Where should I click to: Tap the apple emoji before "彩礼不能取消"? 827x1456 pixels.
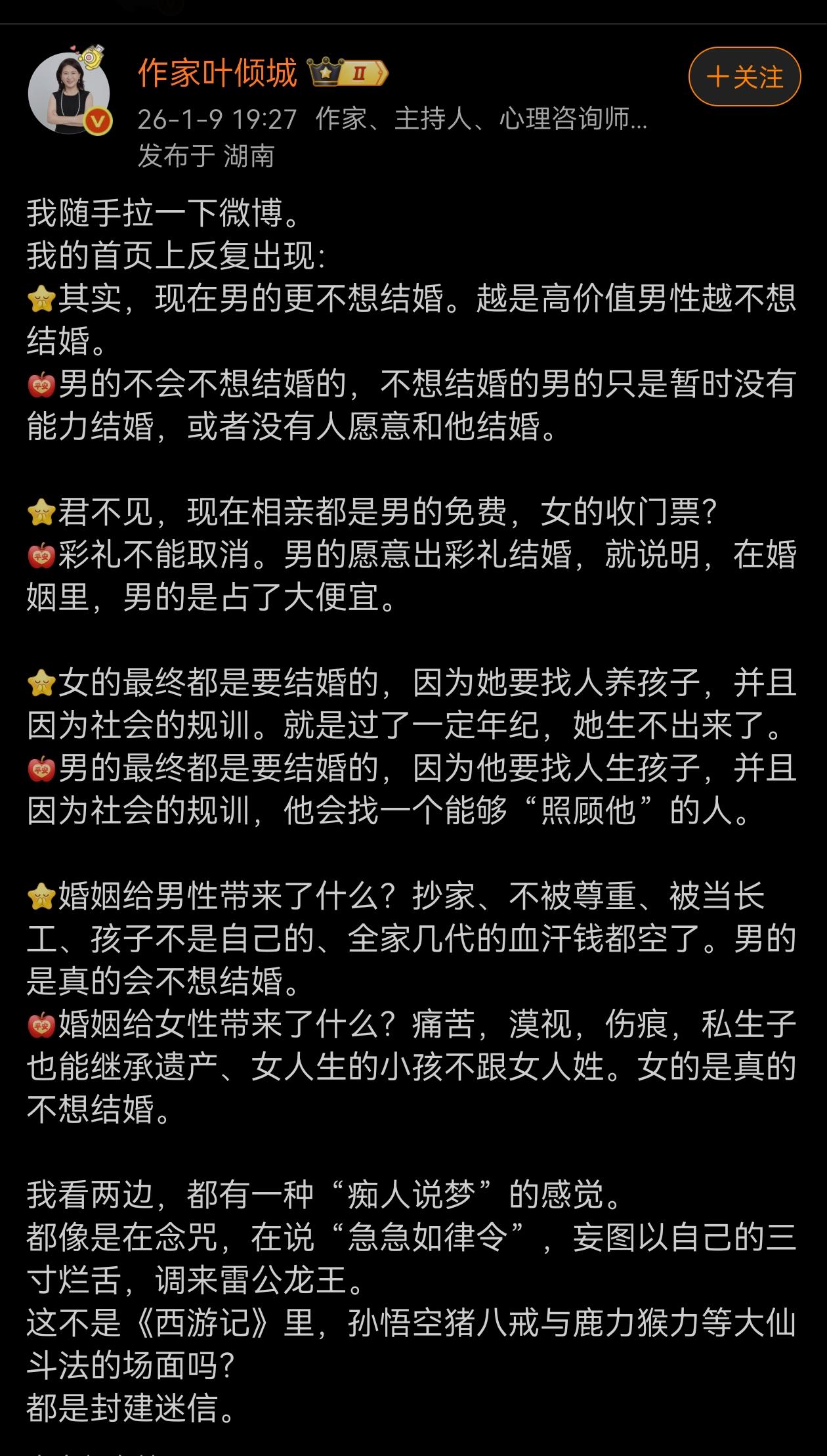(x=41, y=556)
